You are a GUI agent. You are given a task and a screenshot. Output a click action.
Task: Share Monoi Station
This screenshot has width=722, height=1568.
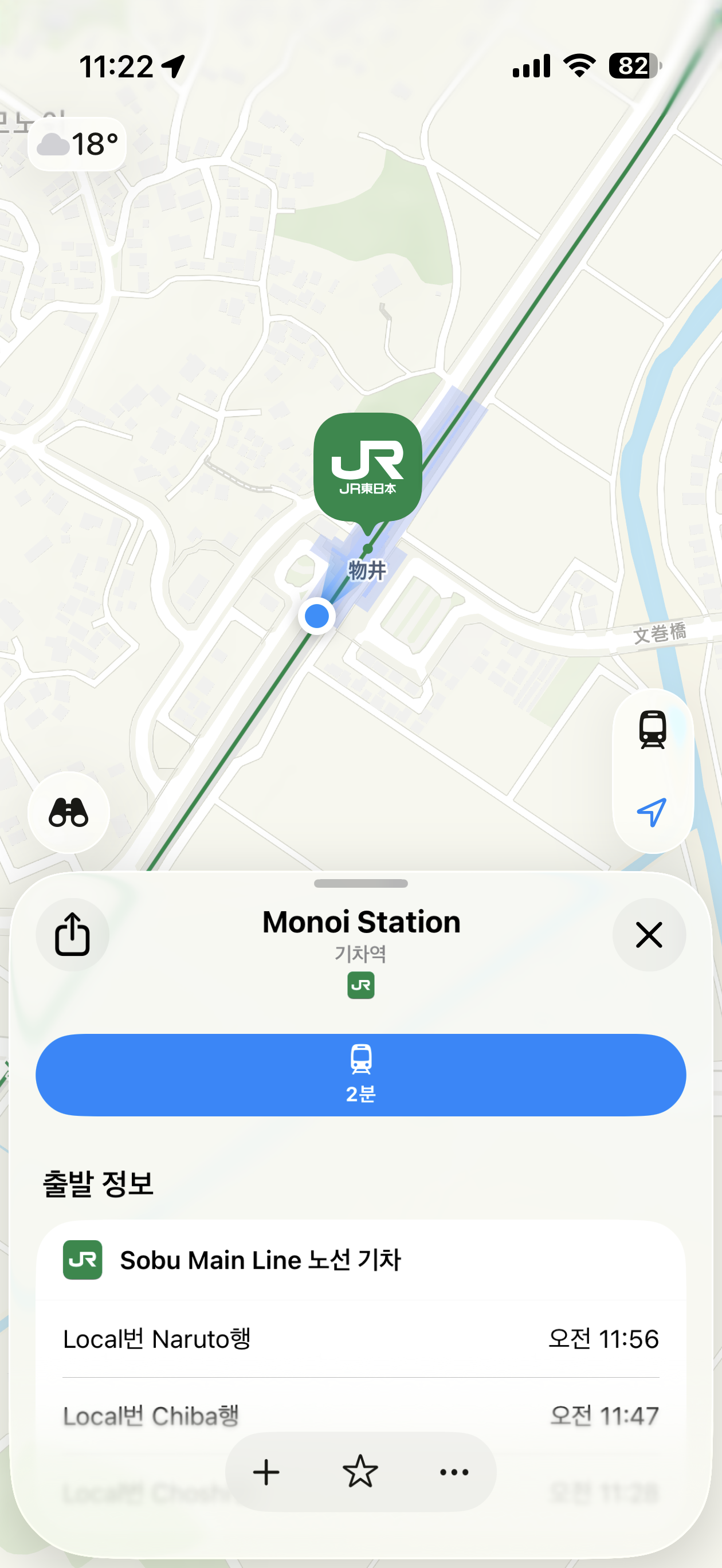tap(72, 934)
